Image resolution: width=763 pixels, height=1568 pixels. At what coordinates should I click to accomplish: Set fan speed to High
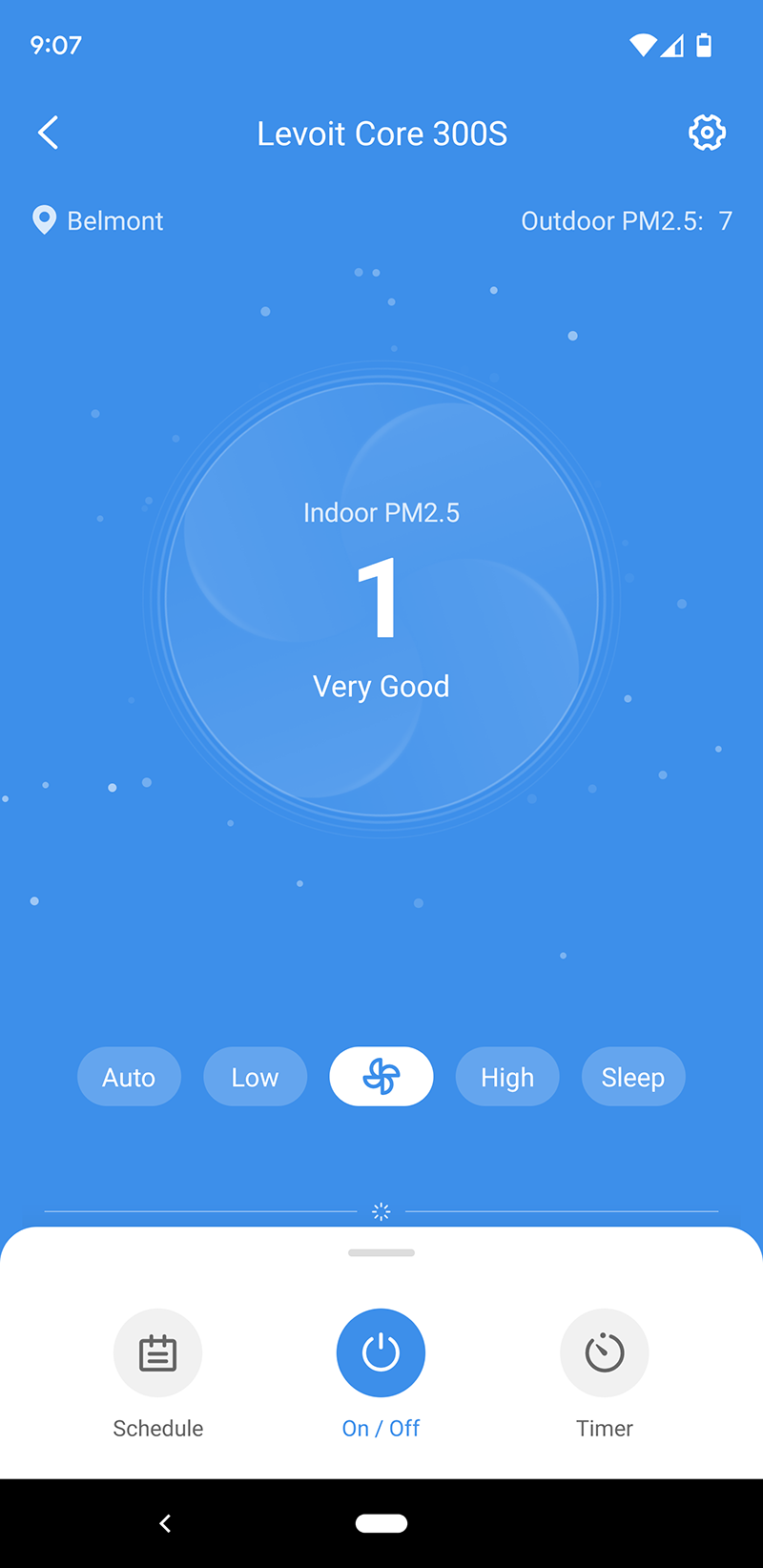pos(507,1077)
